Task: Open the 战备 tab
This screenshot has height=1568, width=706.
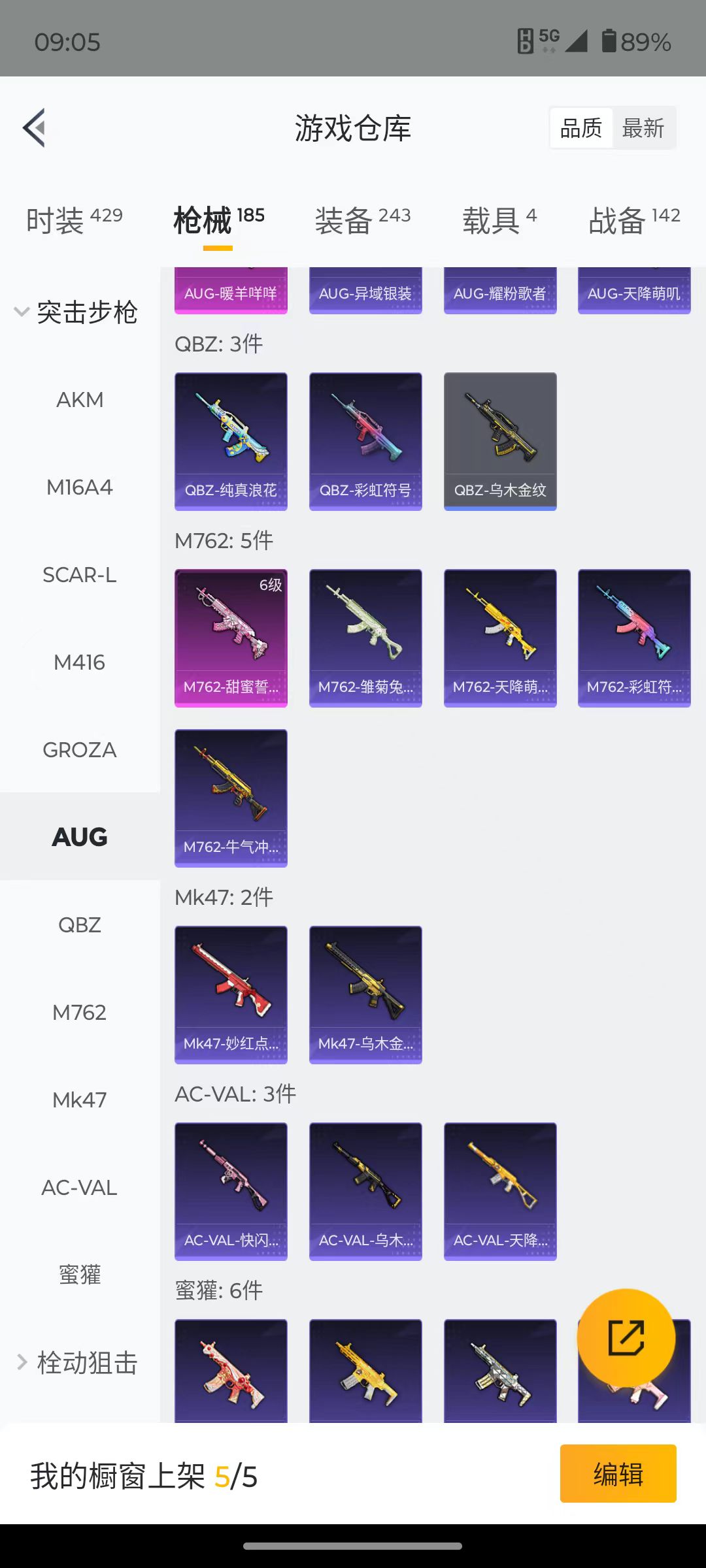Action: tap(633, 220)
